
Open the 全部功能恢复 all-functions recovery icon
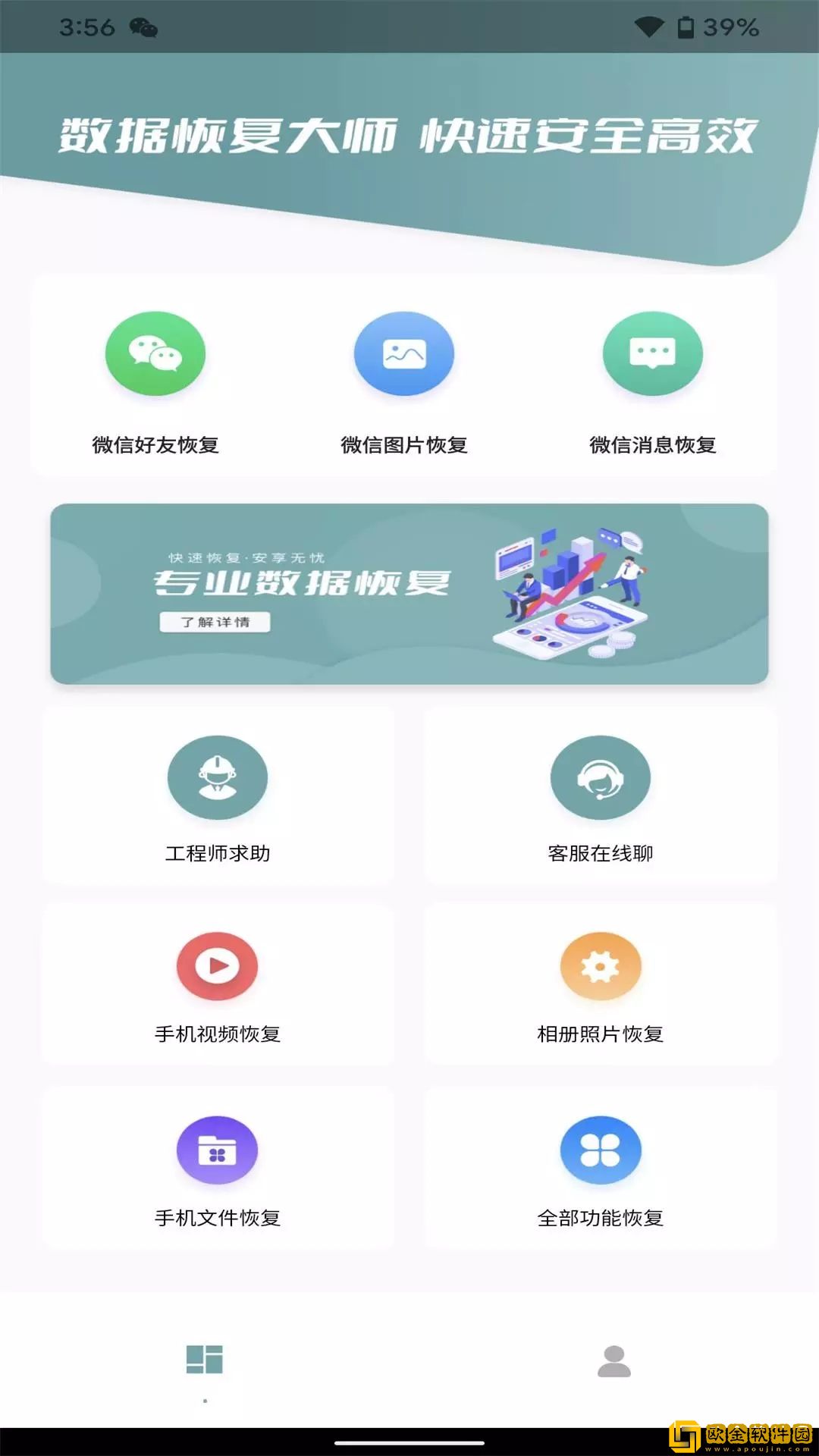pos(601,1150)
